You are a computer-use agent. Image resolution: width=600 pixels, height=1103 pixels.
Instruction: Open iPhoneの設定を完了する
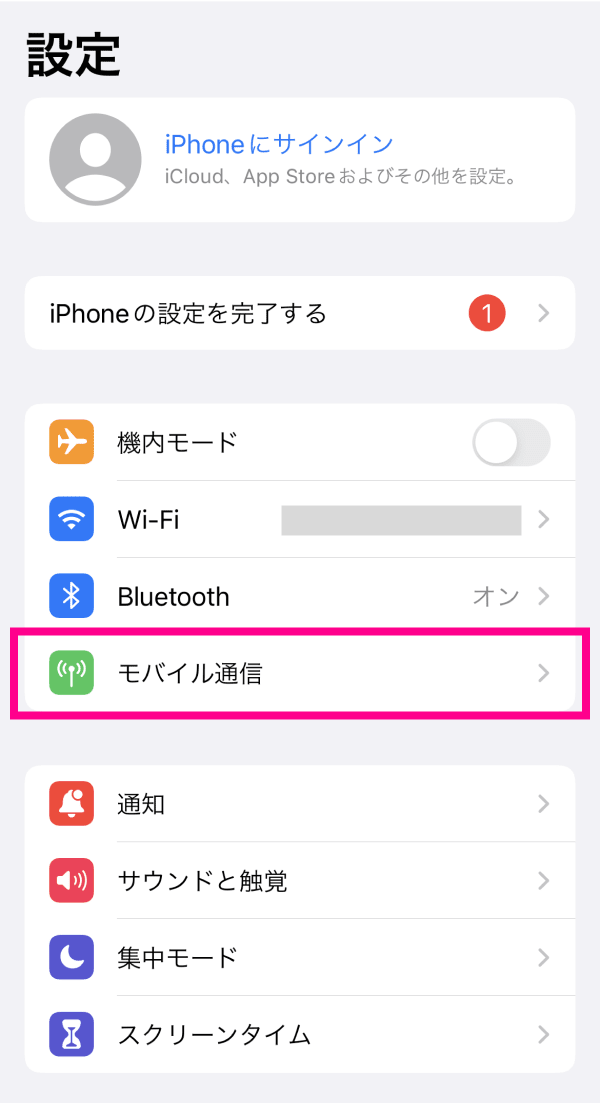tap(300, 314)
